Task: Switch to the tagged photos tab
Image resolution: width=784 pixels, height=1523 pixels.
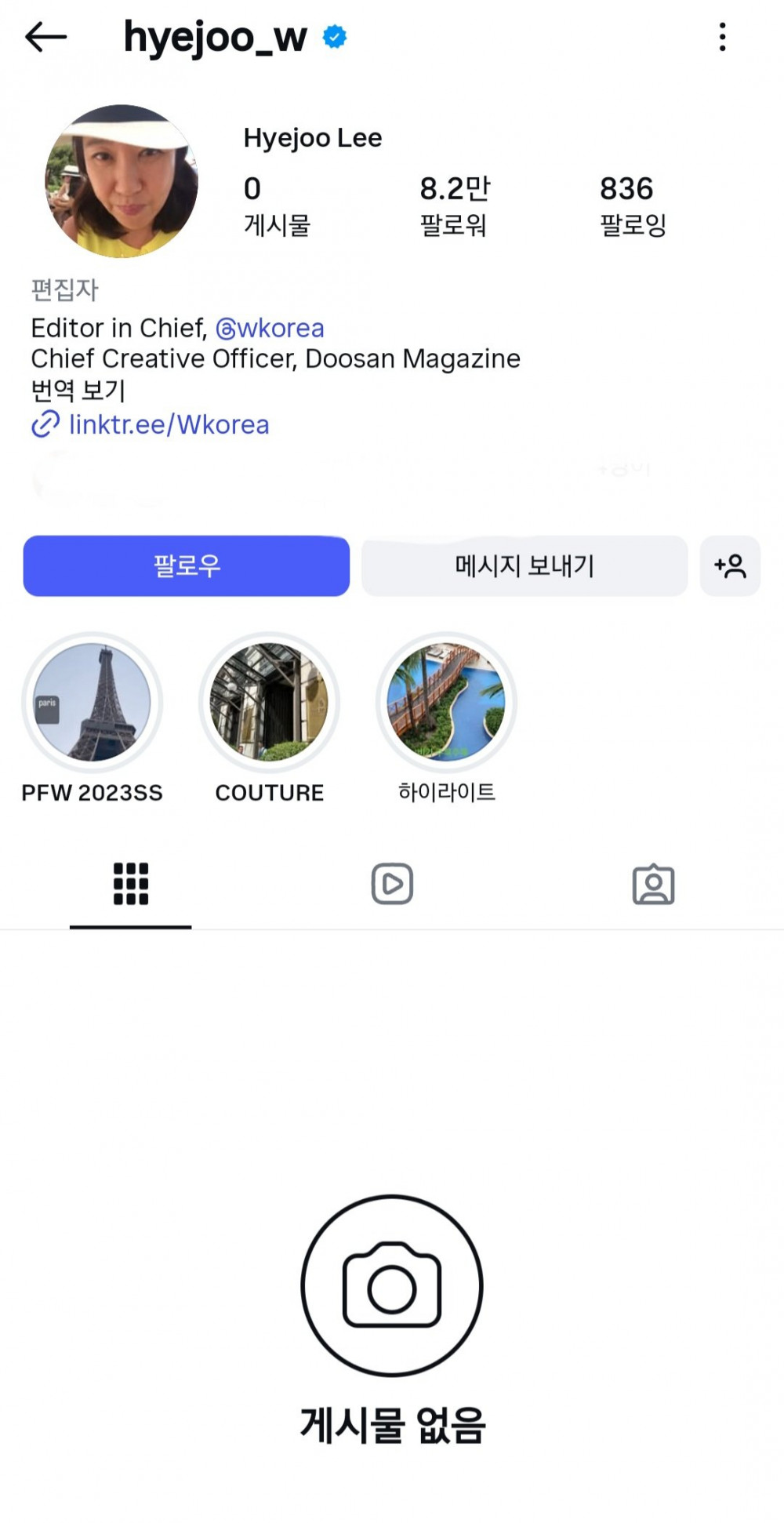Action: pyautogui.click(x=653, y=884)
